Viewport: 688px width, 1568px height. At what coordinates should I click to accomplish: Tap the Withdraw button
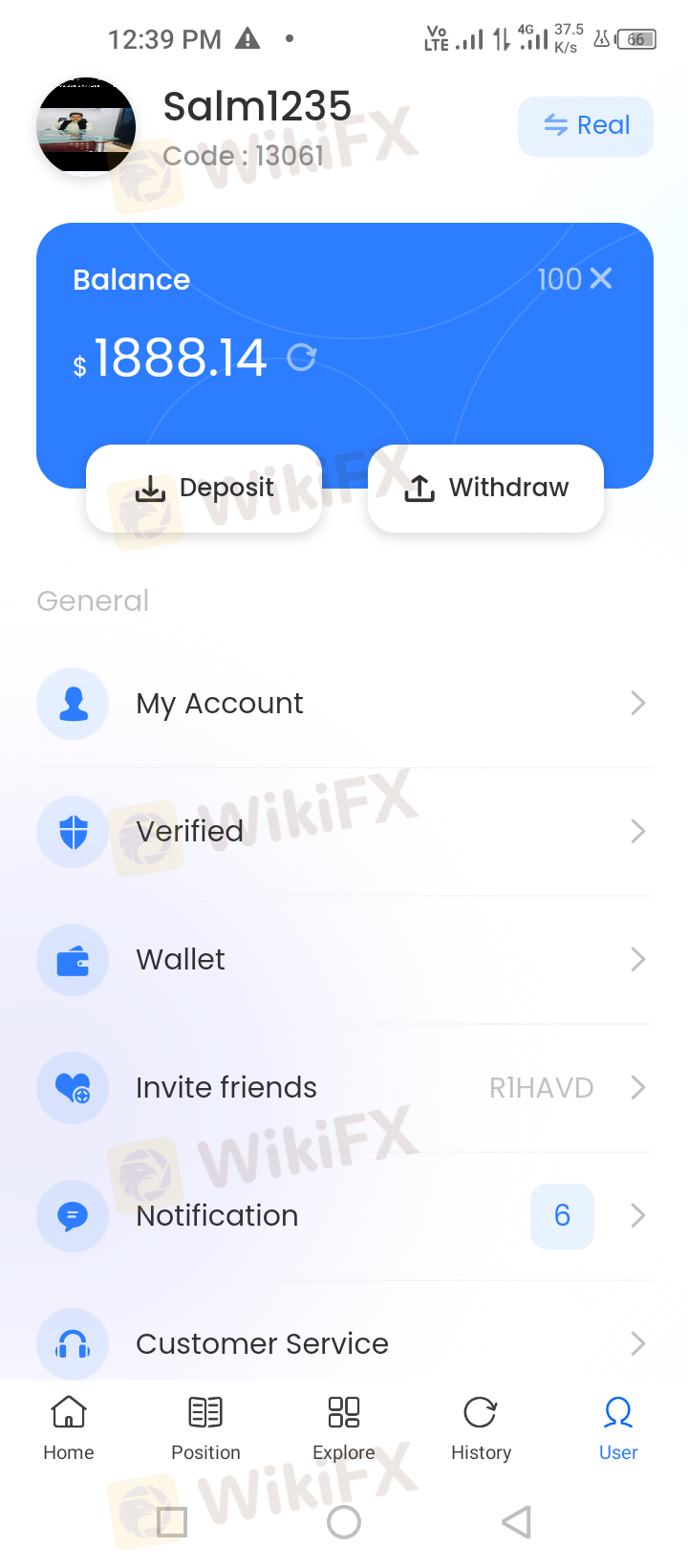click(x=485, y=488)
